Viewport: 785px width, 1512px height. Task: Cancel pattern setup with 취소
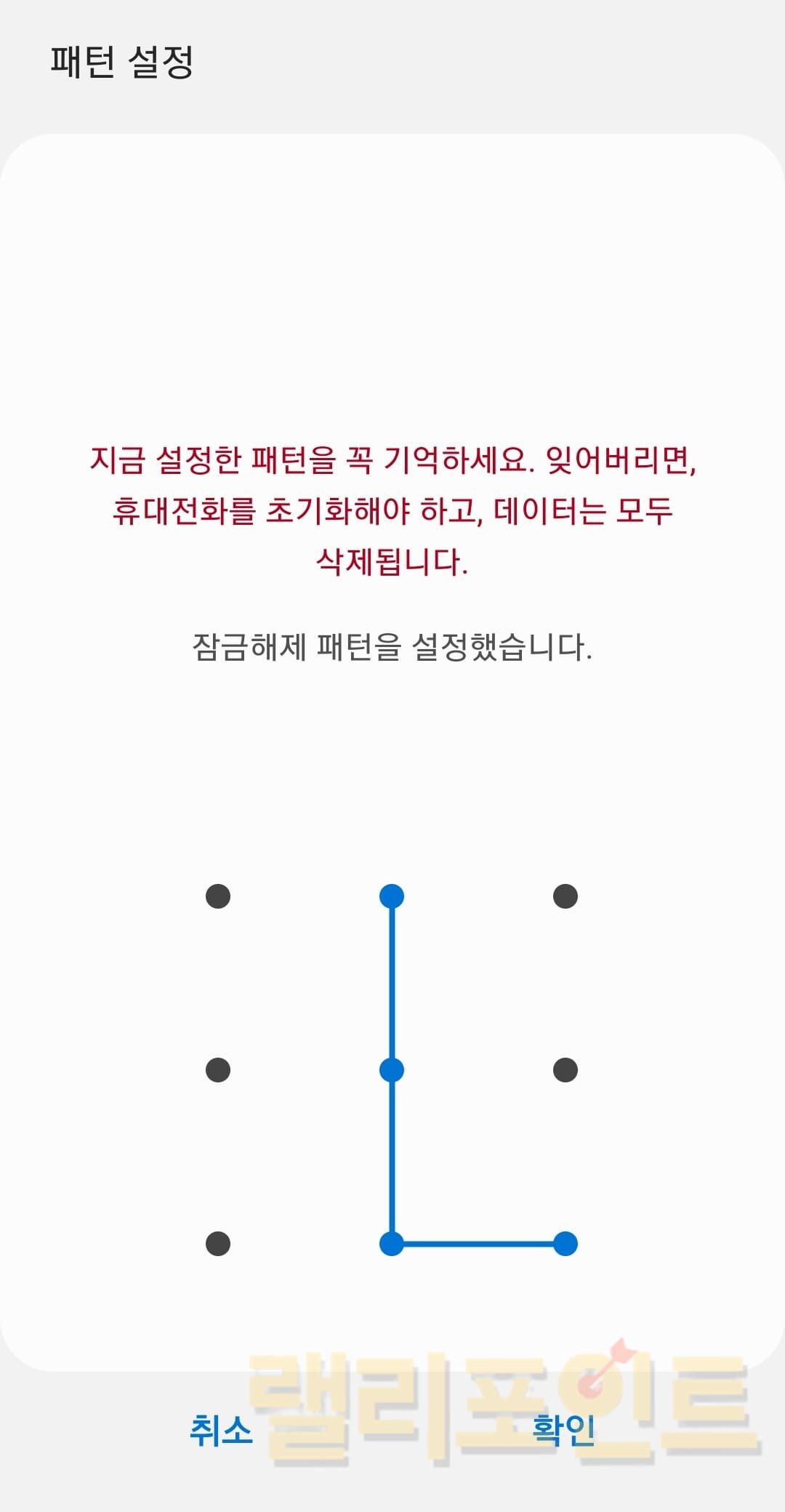(x=221, y=1430)
